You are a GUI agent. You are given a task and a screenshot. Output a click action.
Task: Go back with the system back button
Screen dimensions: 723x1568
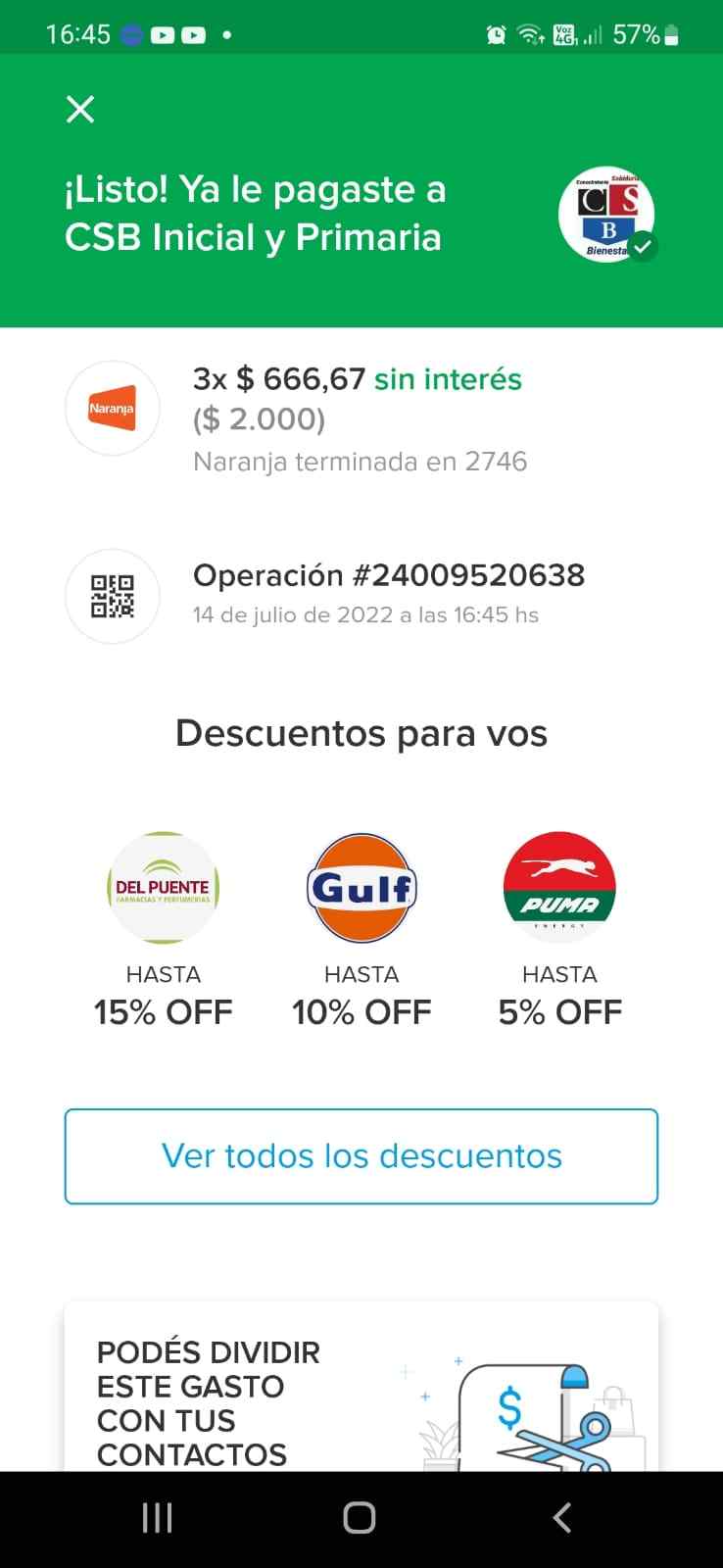point(562,1518)
